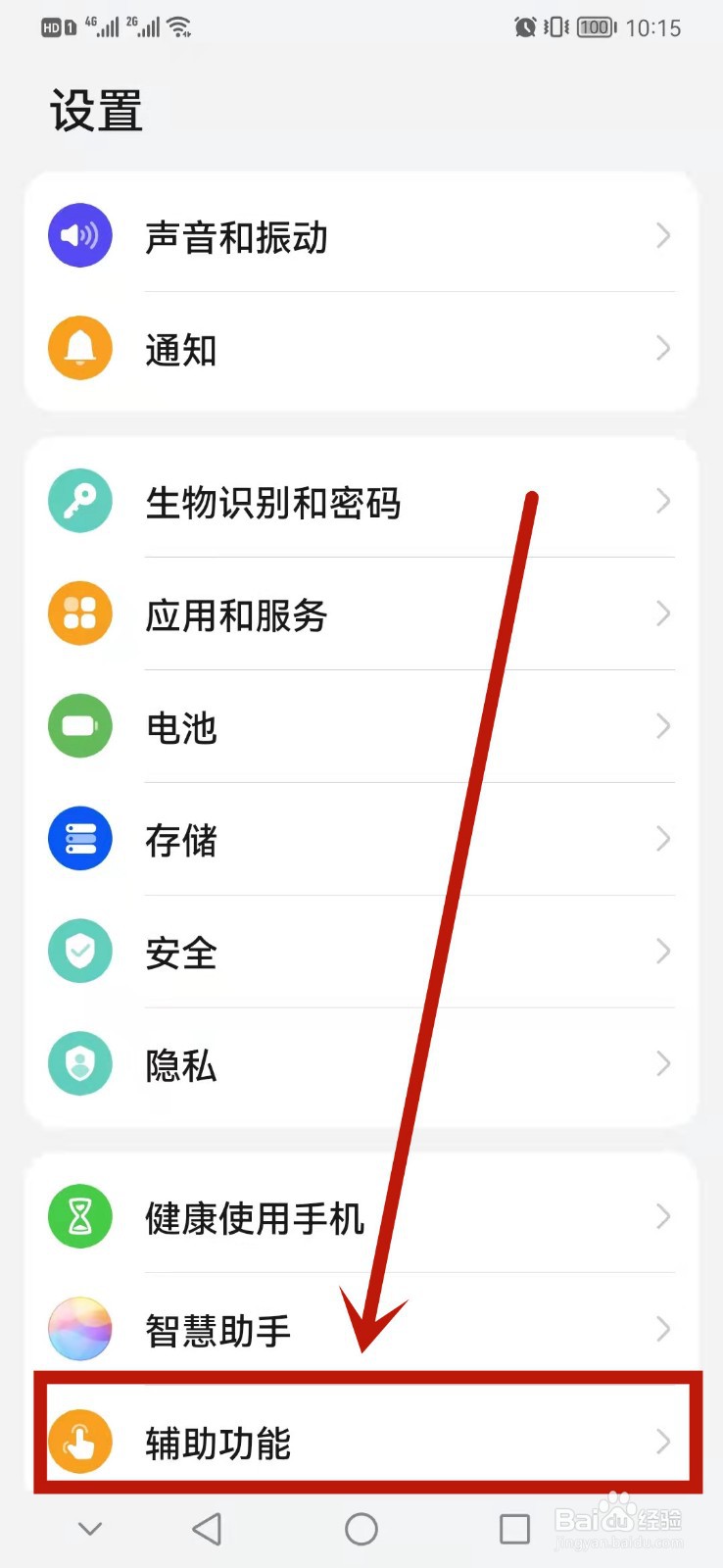
Task: Tap the Back triangle navigation button
Action: point(207,1528)
